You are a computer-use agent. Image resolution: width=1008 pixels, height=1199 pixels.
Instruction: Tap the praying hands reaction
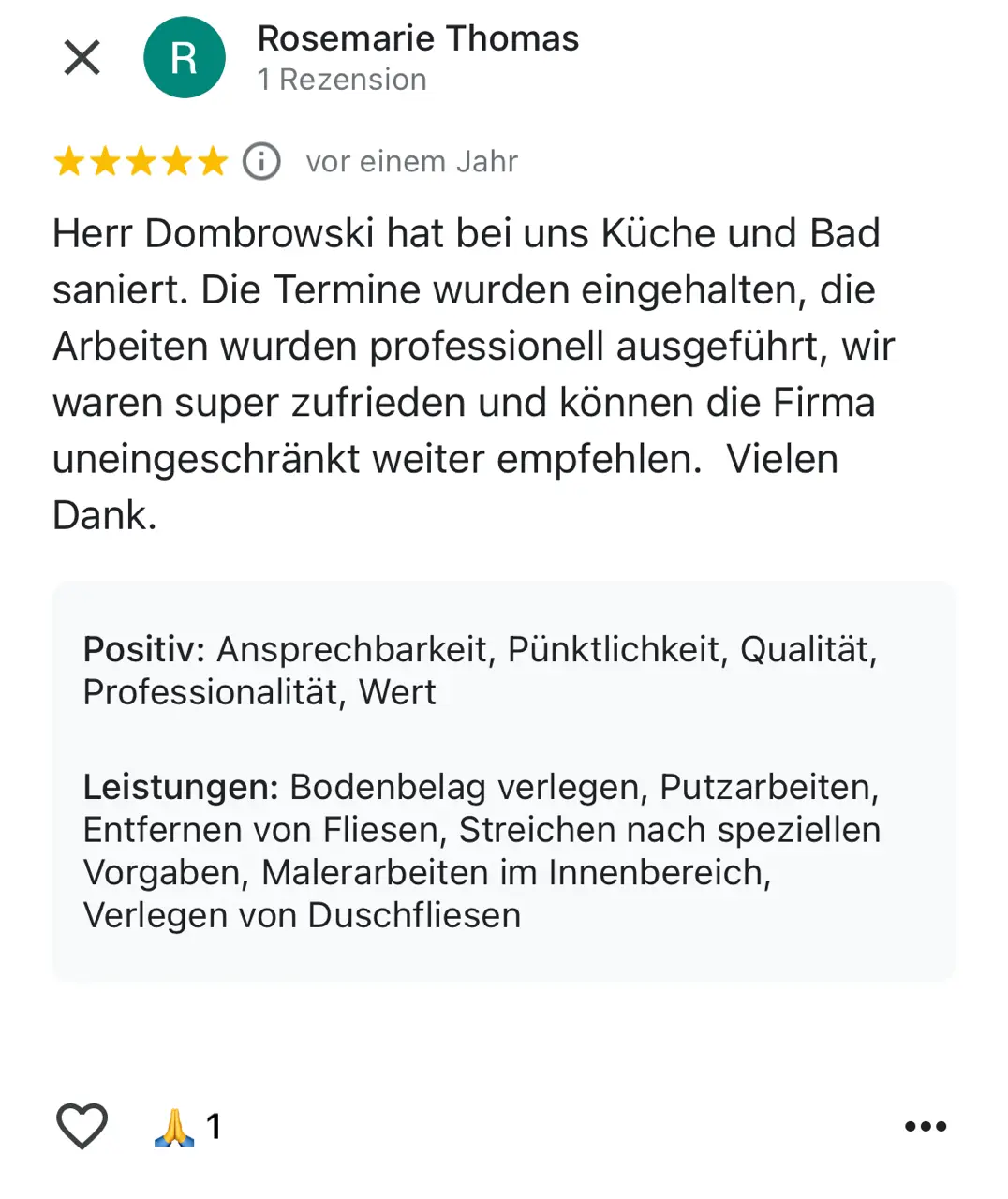point(175,1127)
